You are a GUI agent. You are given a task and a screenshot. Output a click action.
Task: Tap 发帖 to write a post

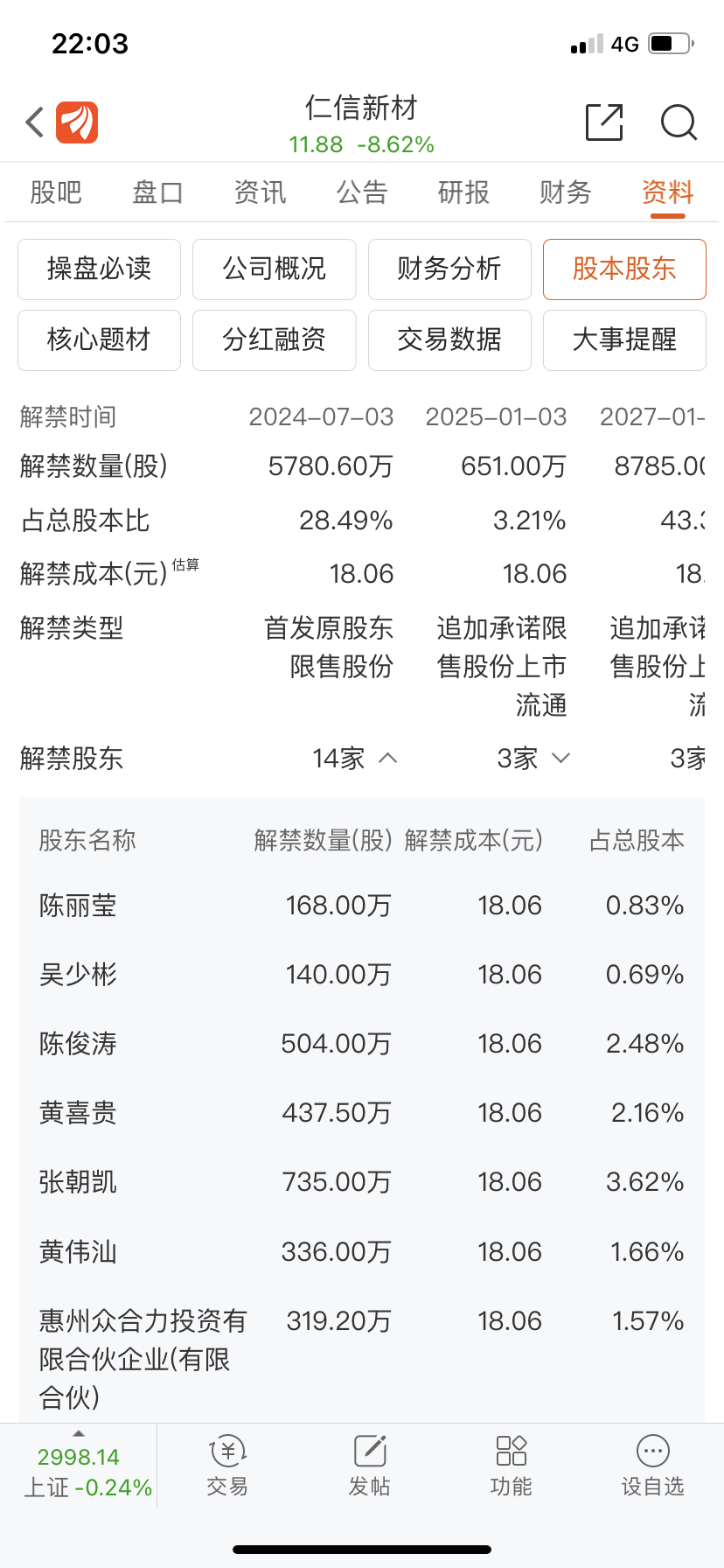coord(369,1466)
